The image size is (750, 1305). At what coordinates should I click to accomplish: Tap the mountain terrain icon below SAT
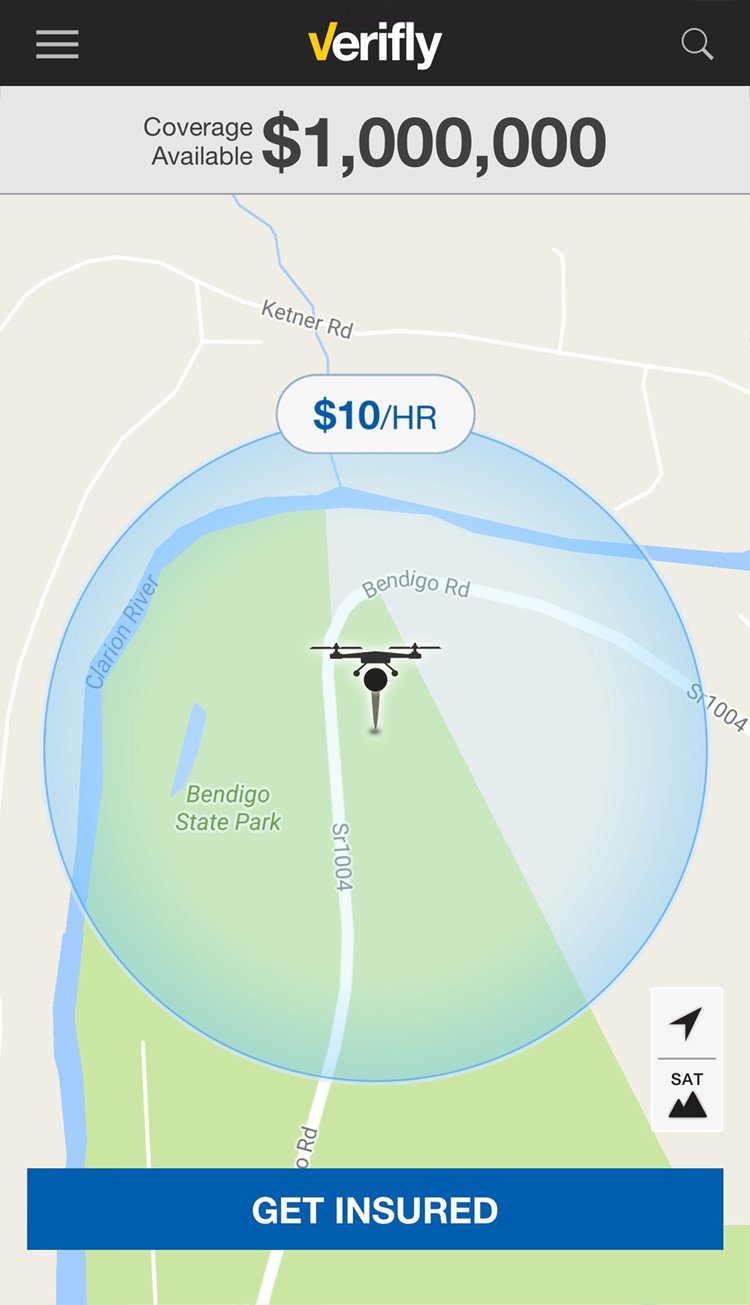tap(687, 1108)
